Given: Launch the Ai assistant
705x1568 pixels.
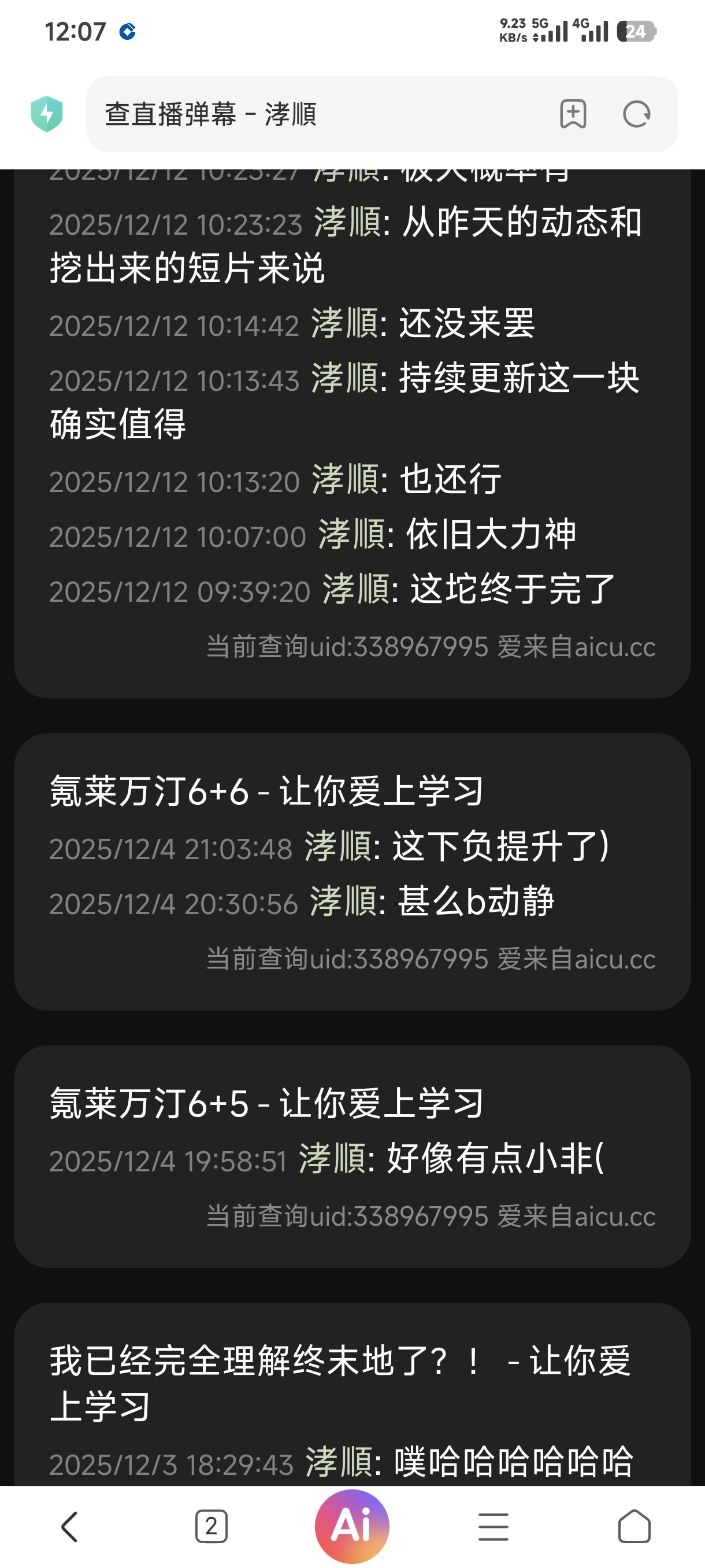Looking at the screenshot, I should tap(352, 1526).
